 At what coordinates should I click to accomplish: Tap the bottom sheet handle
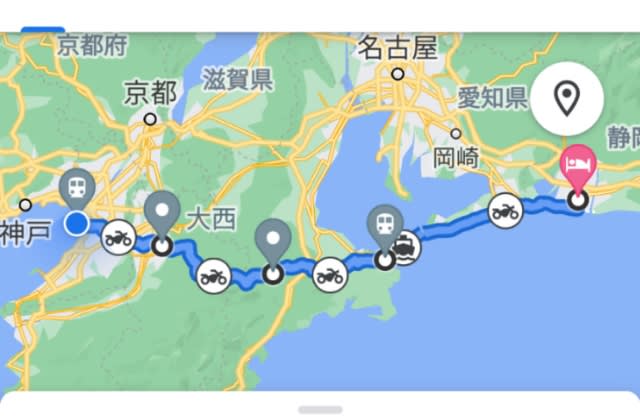[320, 409]
